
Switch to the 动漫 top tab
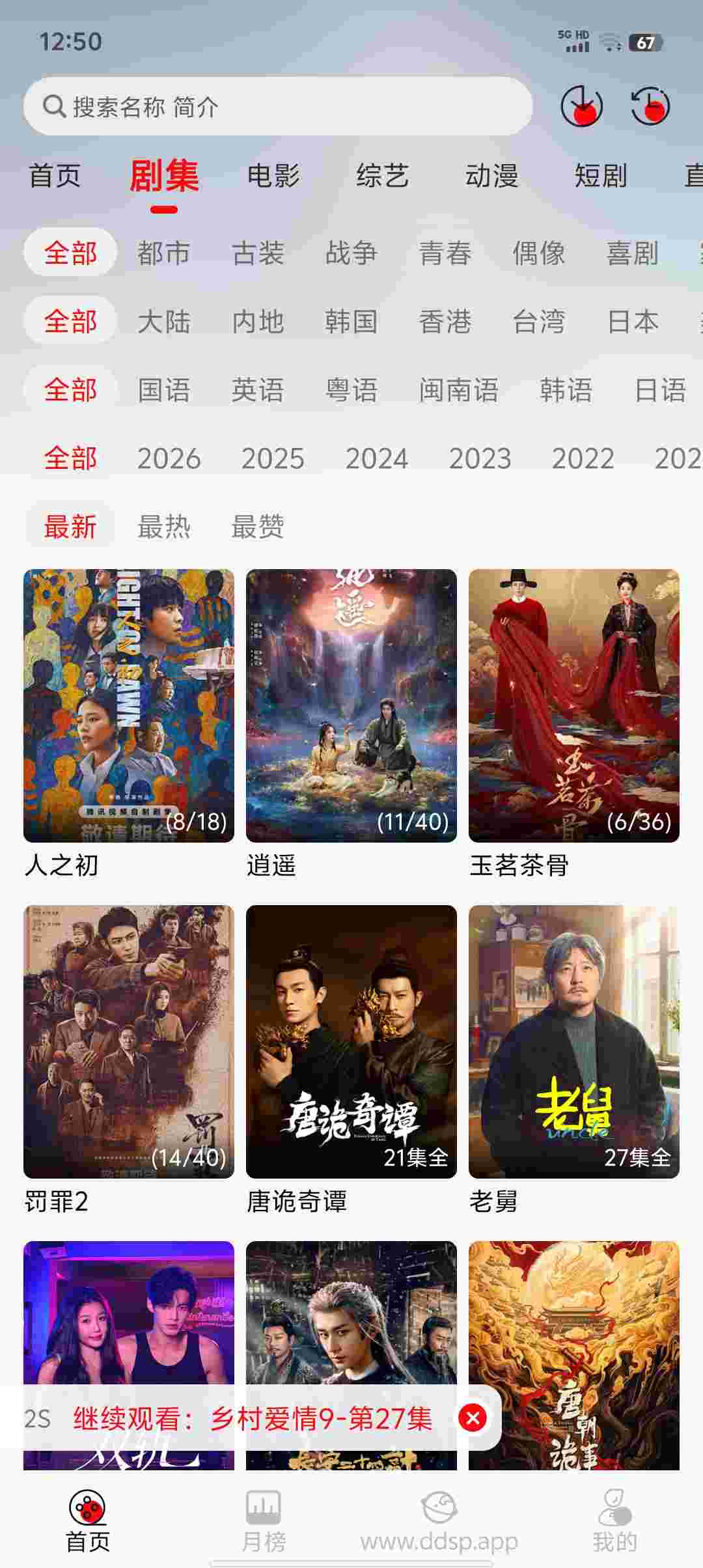pos(491,176)
